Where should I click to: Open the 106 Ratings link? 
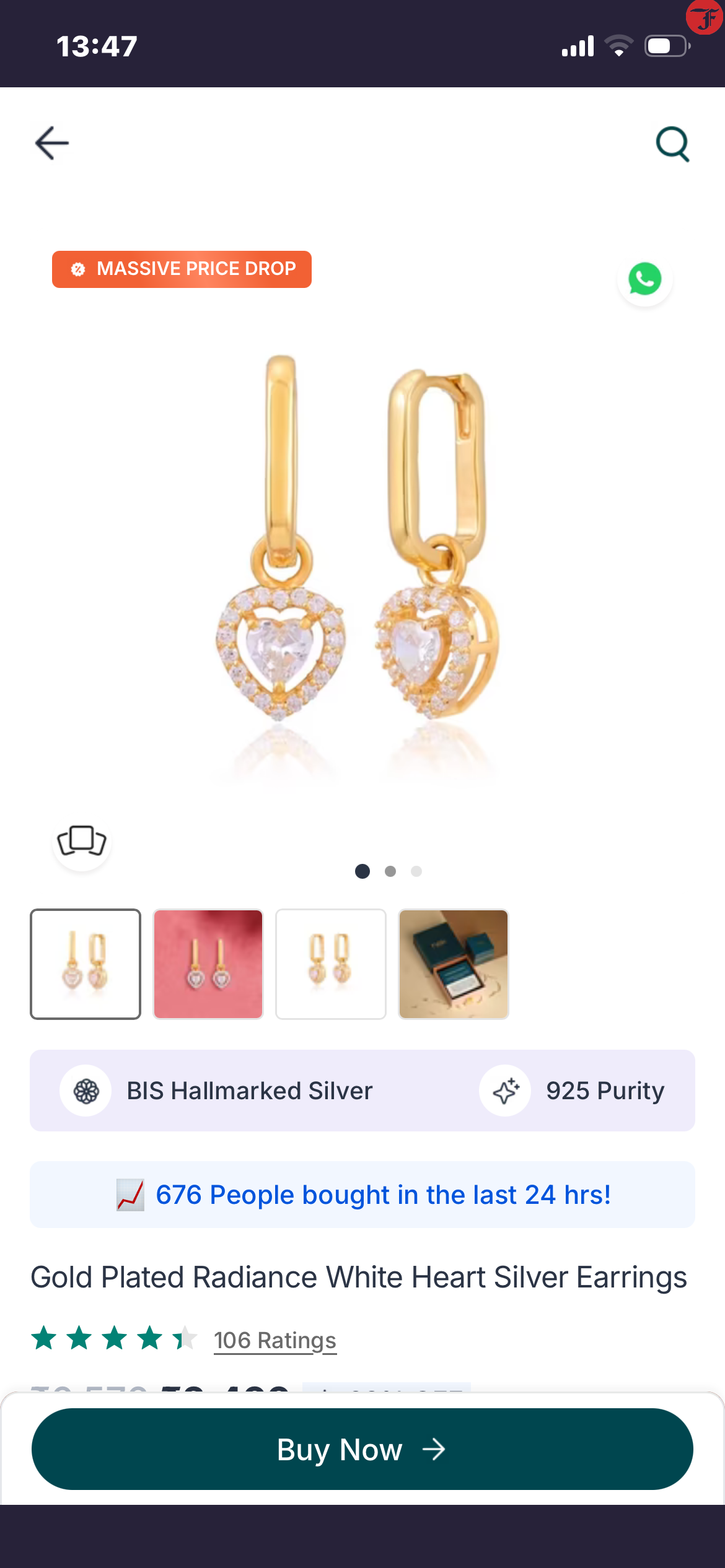point(275,1340)
